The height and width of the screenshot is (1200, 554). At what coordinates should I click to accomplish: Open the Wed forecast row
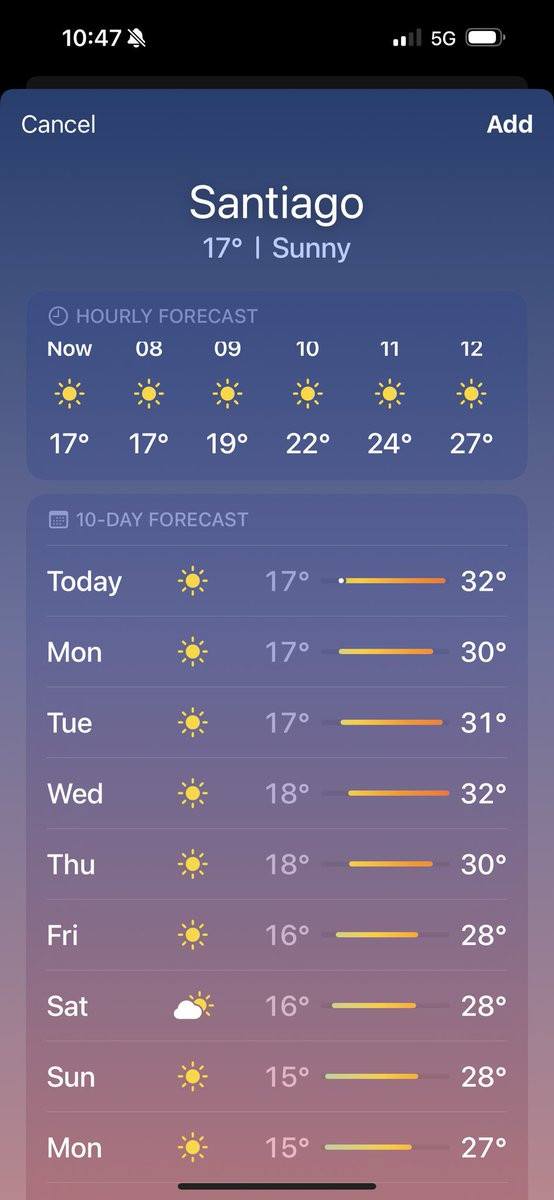pyautogui.click(x=277, y=793)
